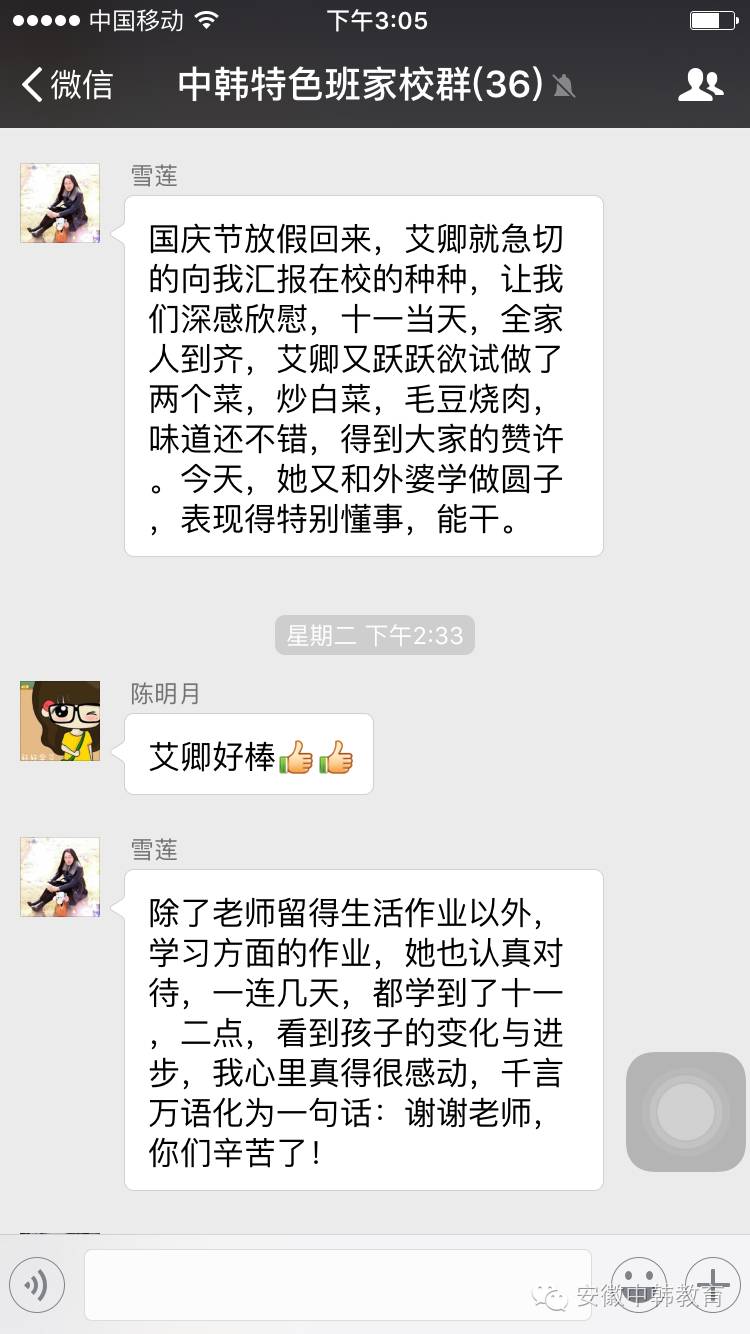Viewport: 750px width, 1334px height.
Task: Go back to the 微信 chat list
Action: click(68, 85)
